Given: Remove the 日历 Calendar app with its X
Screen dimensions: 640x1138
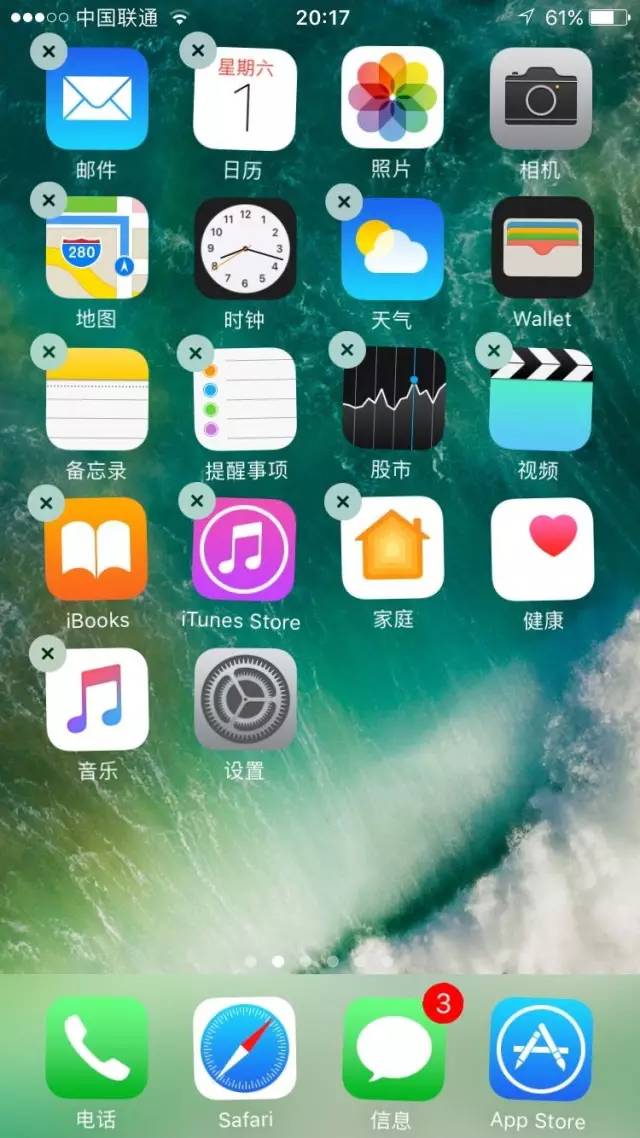Looking at the screenshot, I should [197, 50].
